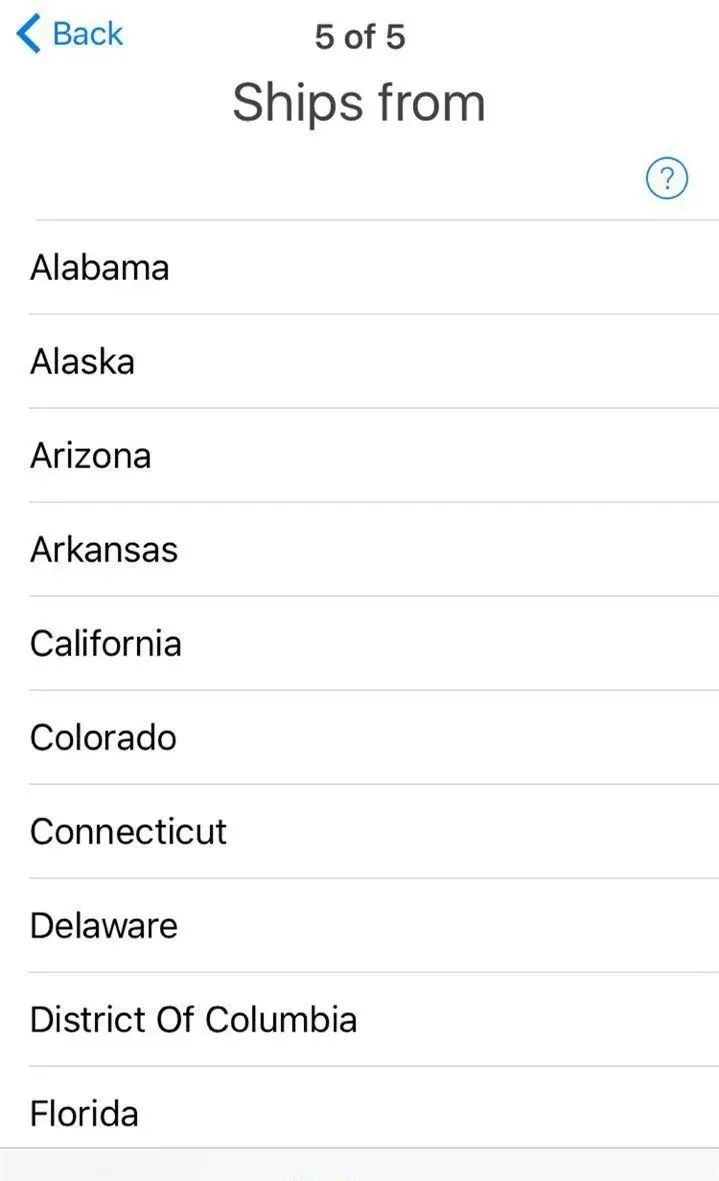Select Alabama as shipping origin
This screenshot has height=1181, width=719.
(100, 268)
